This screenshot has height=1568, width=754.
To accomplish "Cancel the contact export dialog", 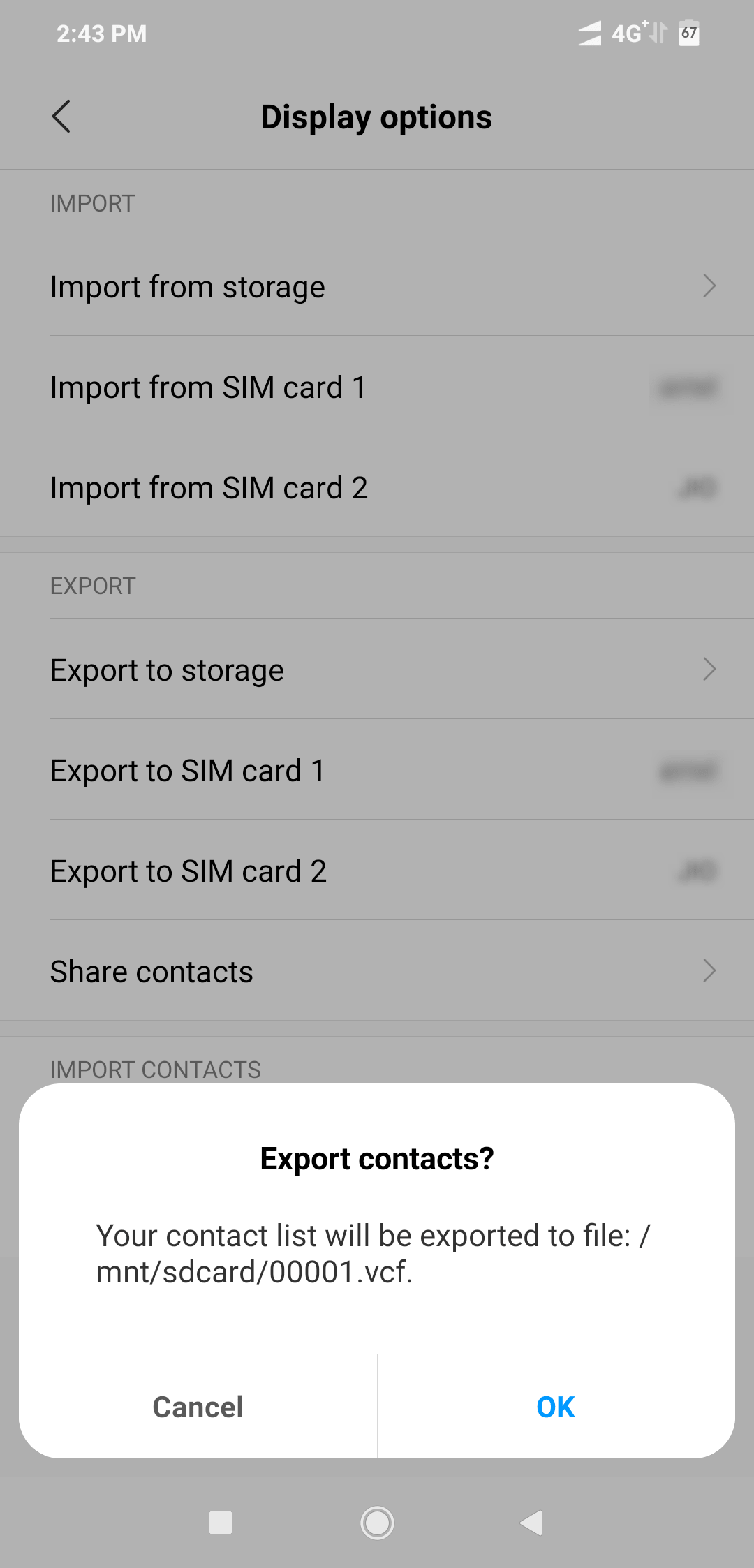I will (196, 1407).
